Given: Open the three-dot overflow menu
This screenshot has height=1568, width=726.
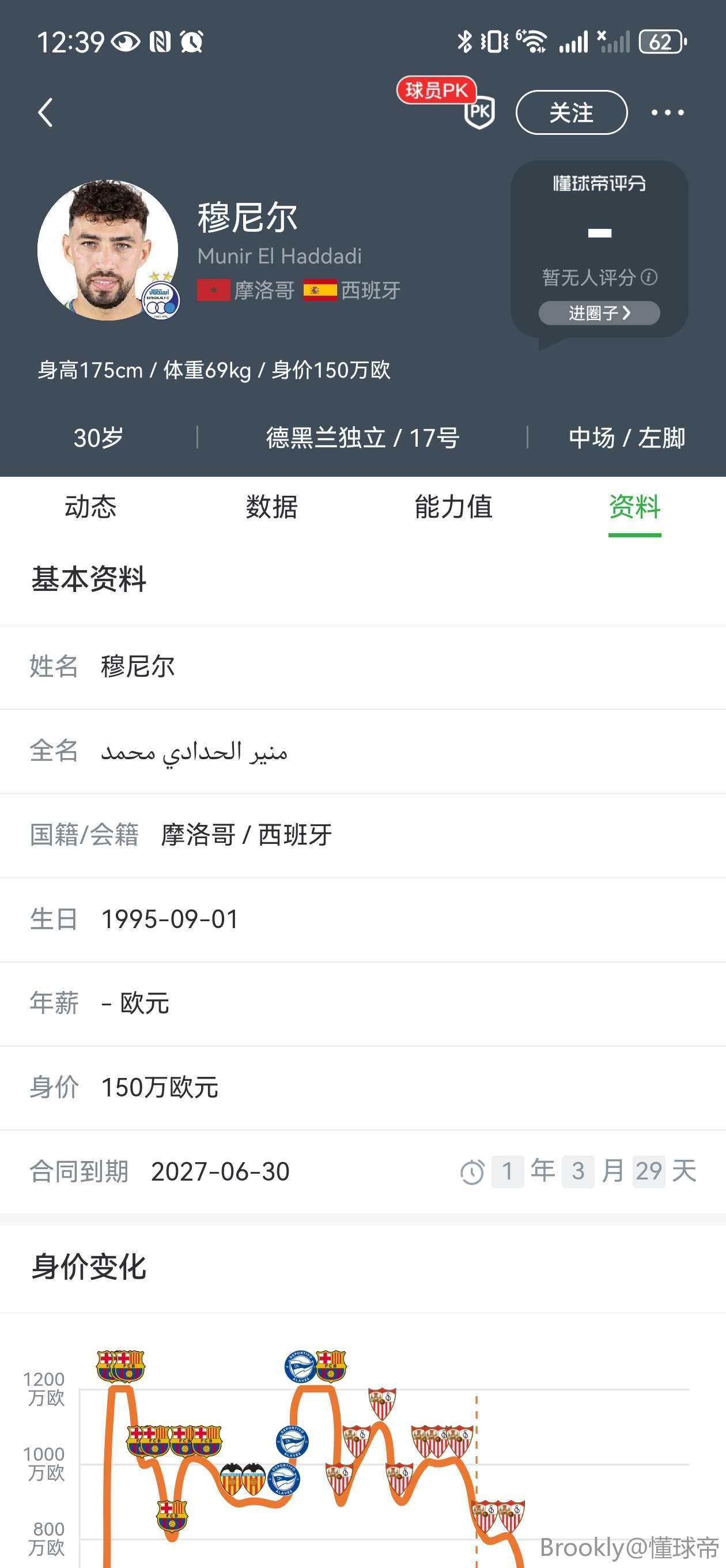Looking at the screenshot, I should click(667, 112).
